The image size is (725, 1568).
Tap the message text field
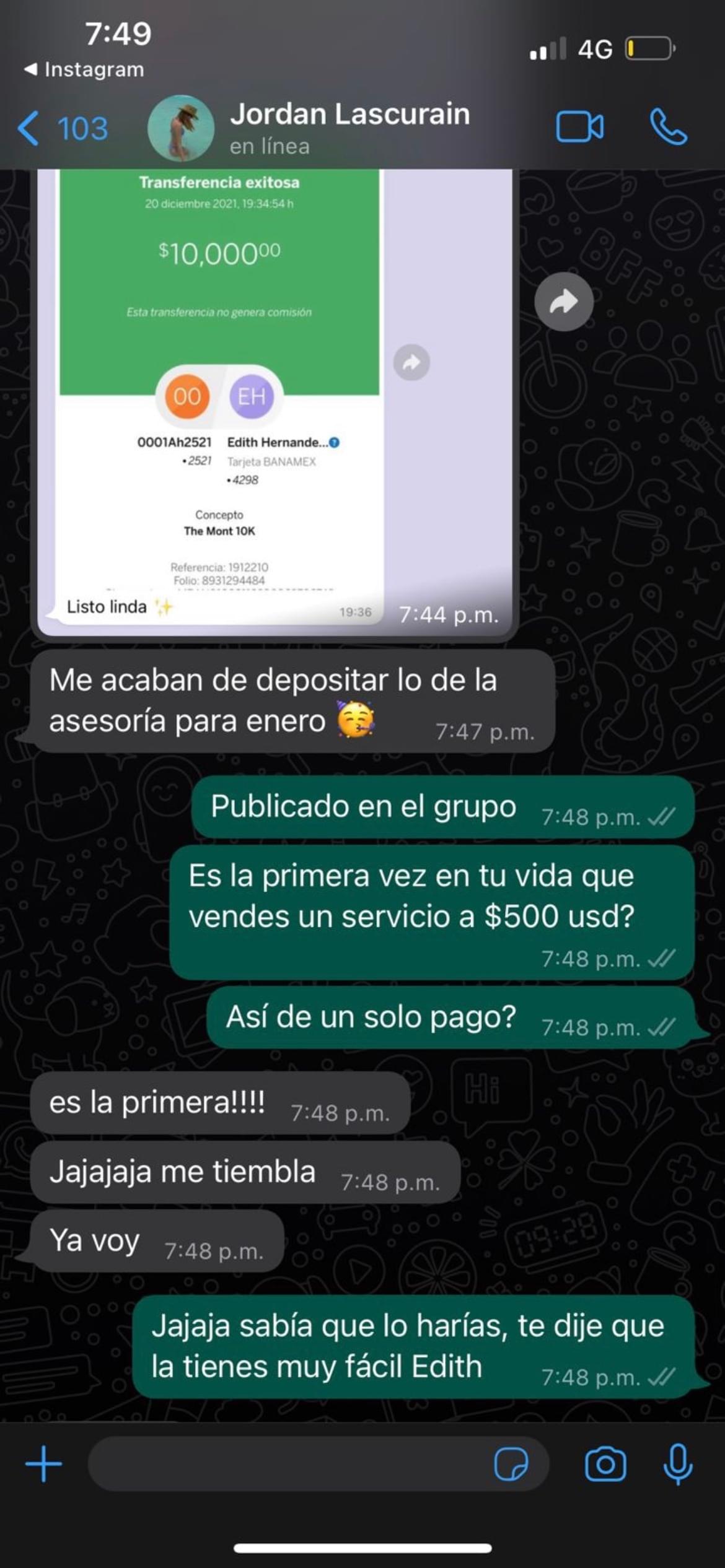290,1464
